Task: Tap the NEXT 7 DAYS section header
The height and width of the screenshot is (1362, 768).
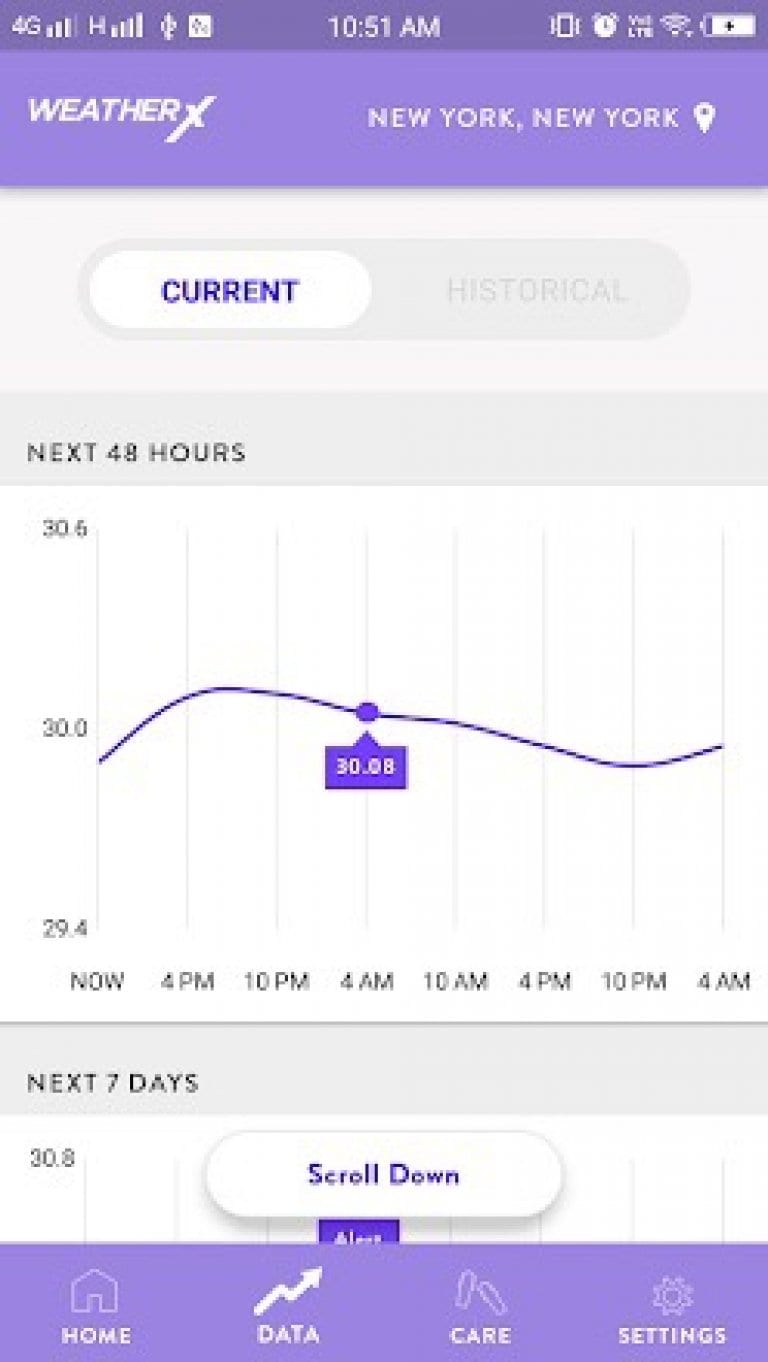Action: coord(112,1081)
